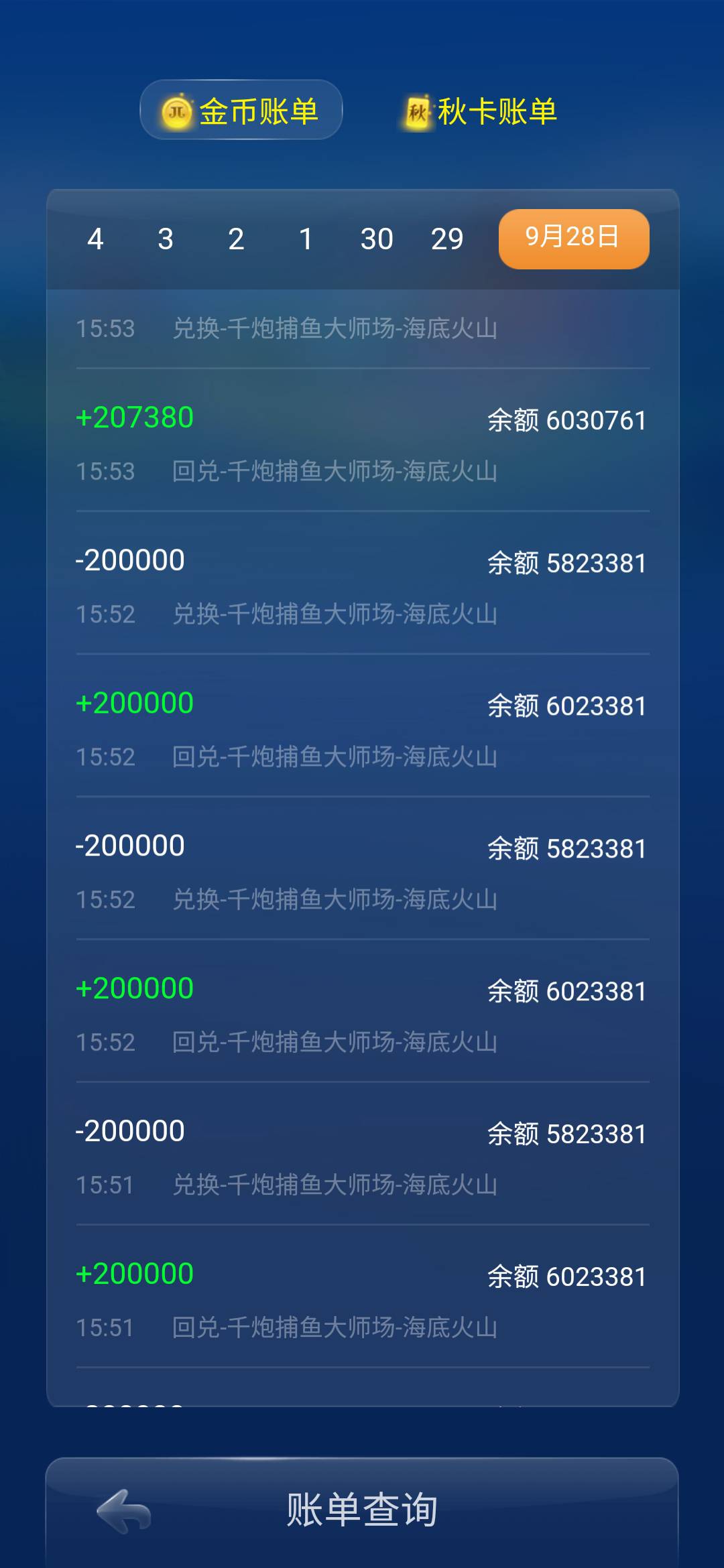Select date 2 in the date bar
Viewport: 724px width, 1568px height.
(x=235, y=239)
